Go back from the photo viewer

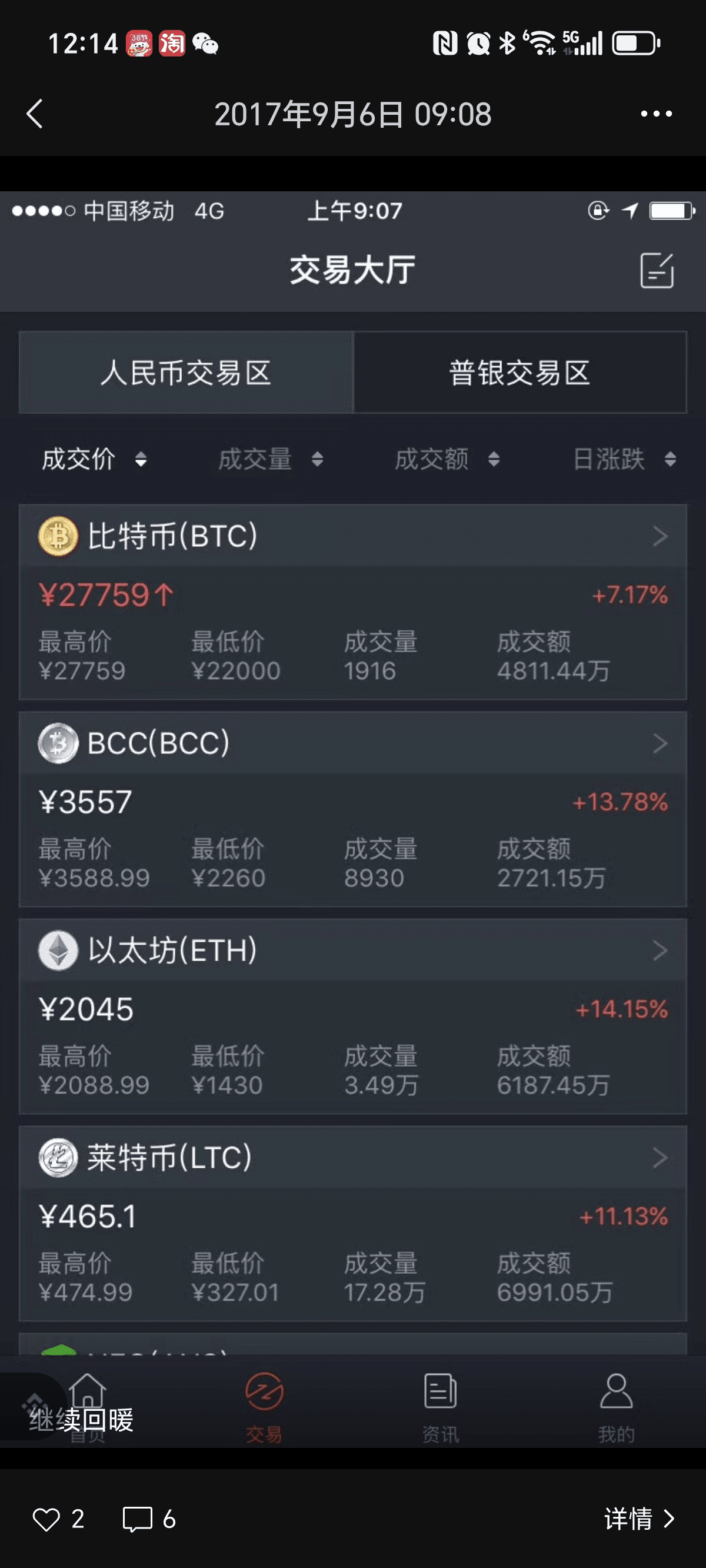click(35, 114)
